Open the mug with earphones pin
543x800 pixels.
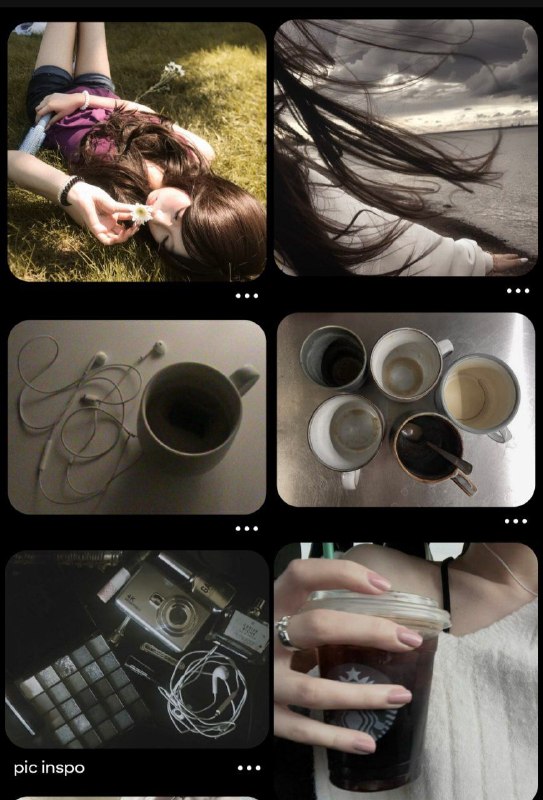[x=137, y=417]
